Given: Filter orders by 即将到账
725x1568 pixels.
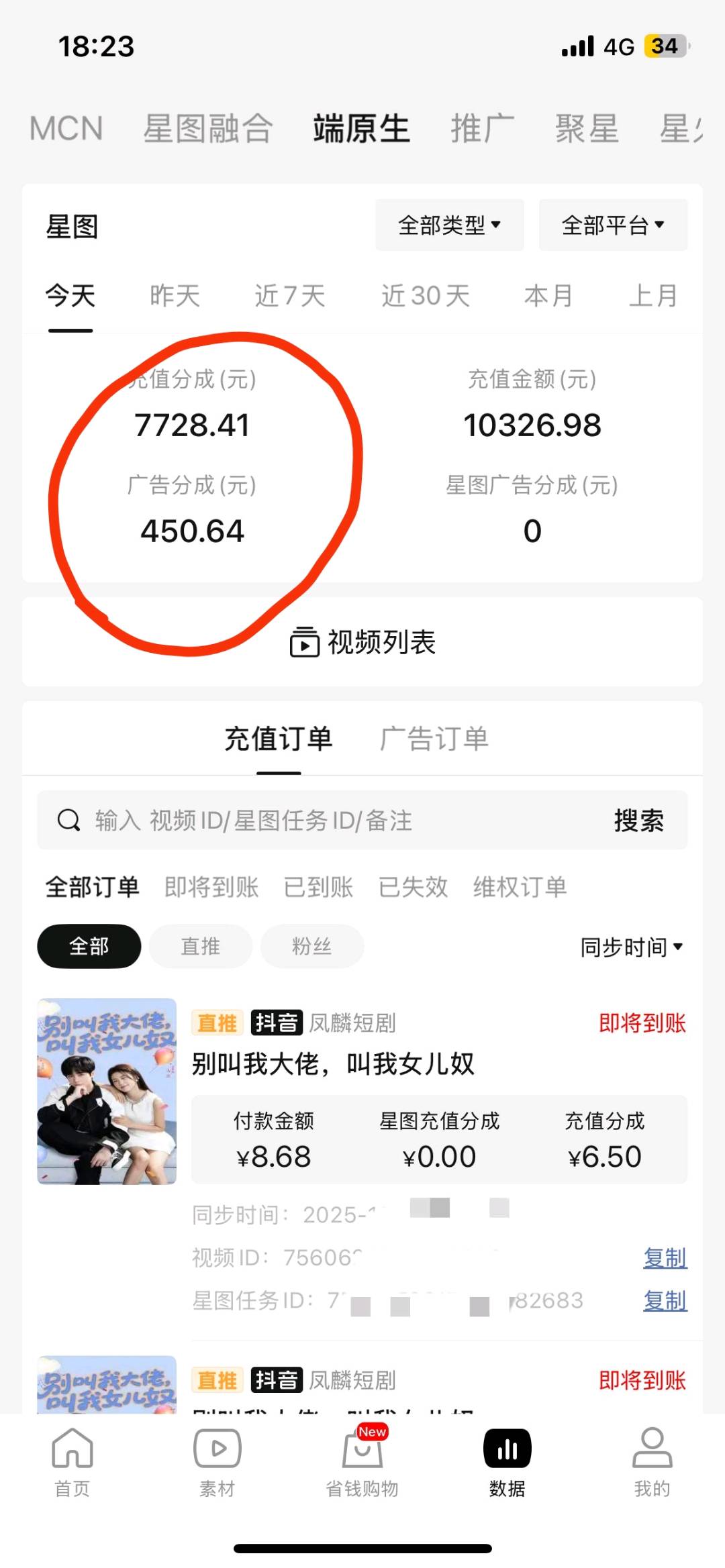Looking at the screenshot, I should click(x=211, y=887).
